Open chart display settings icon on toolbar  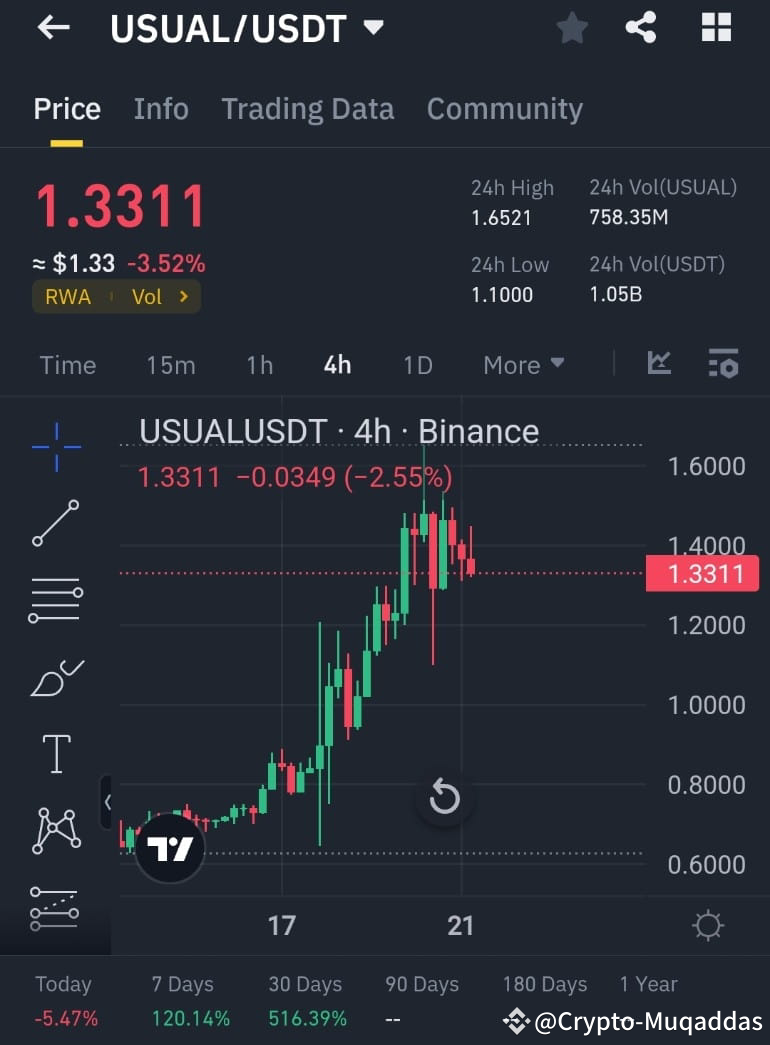click(723, 365)
